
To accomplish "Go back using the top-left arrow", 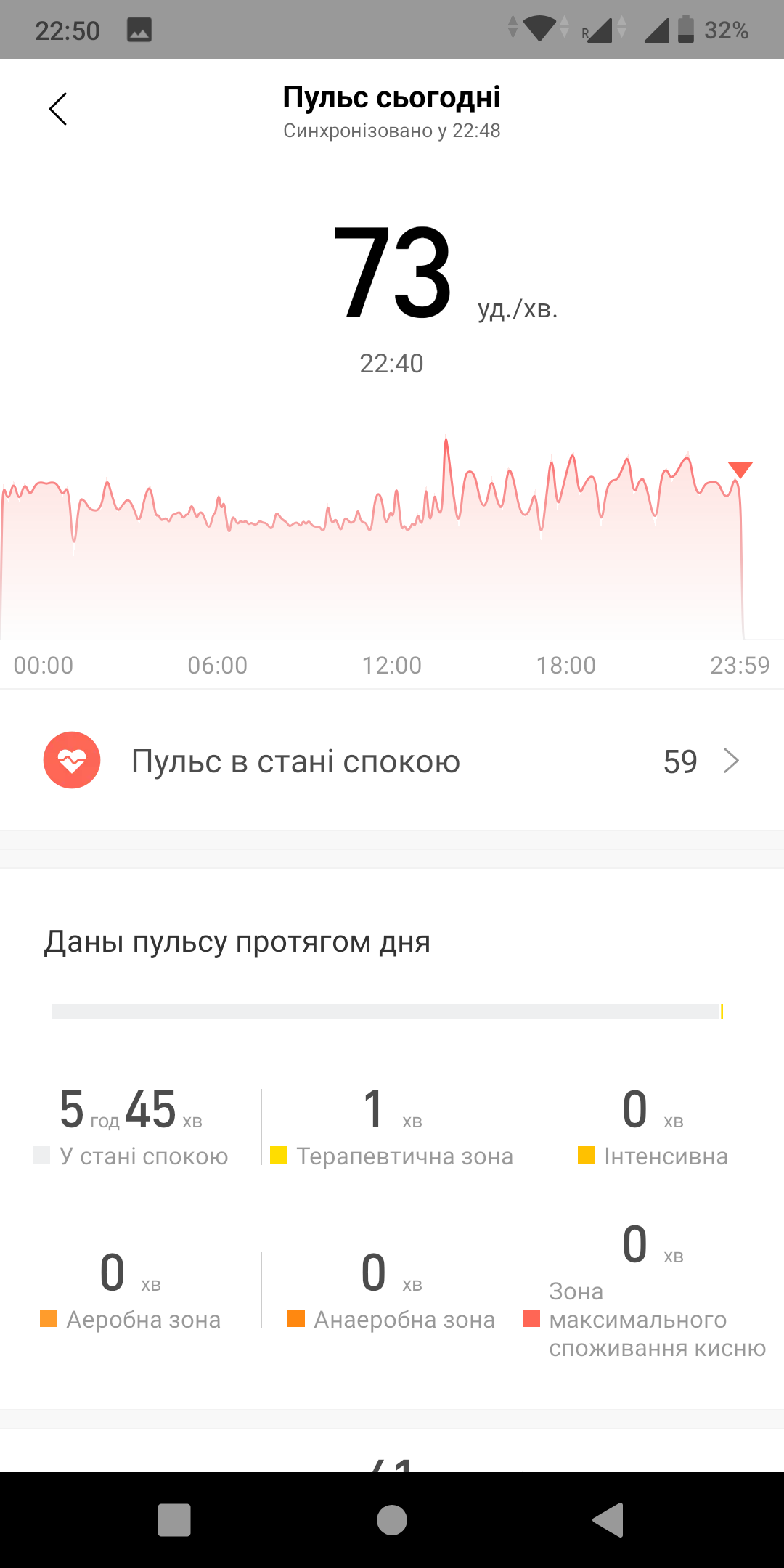I will [58, 109].
